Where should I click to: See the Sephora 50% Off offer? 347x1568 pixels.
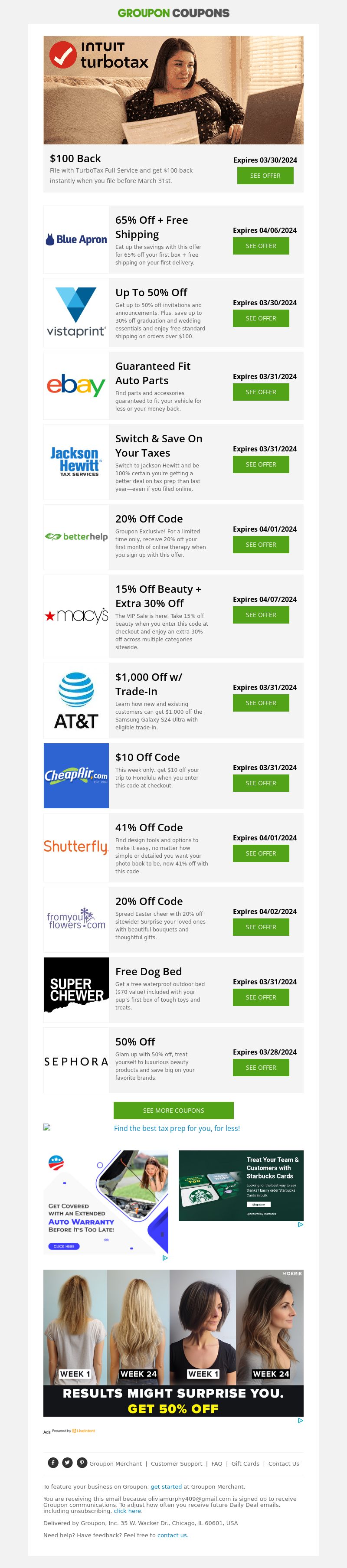pos(261,1068)
